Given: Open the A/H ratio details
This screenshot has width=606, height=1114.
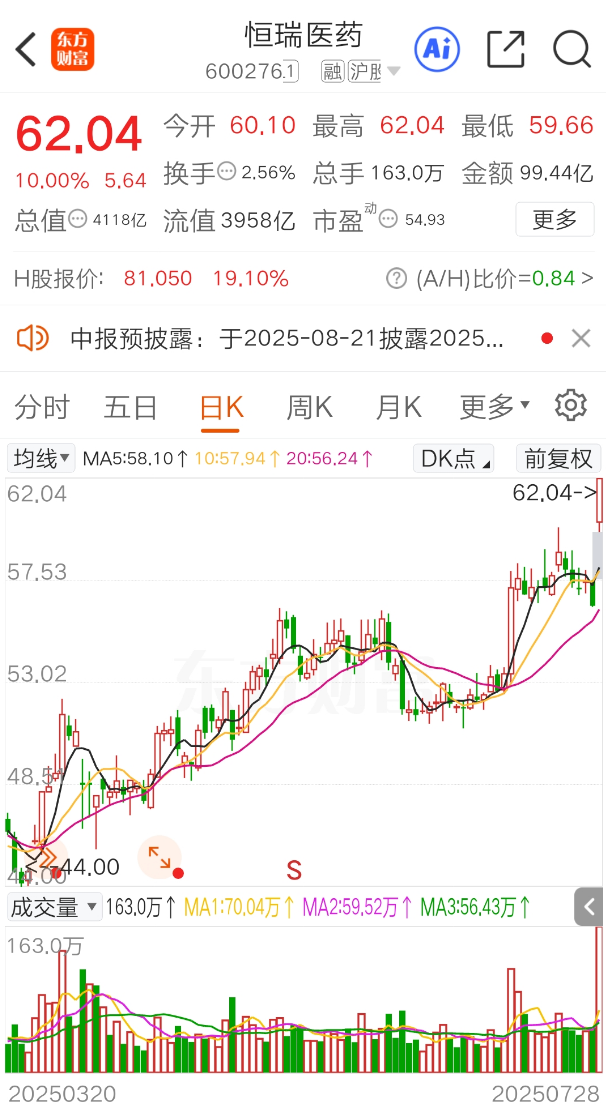Looking at the screenshot, I should pos(496,279).
